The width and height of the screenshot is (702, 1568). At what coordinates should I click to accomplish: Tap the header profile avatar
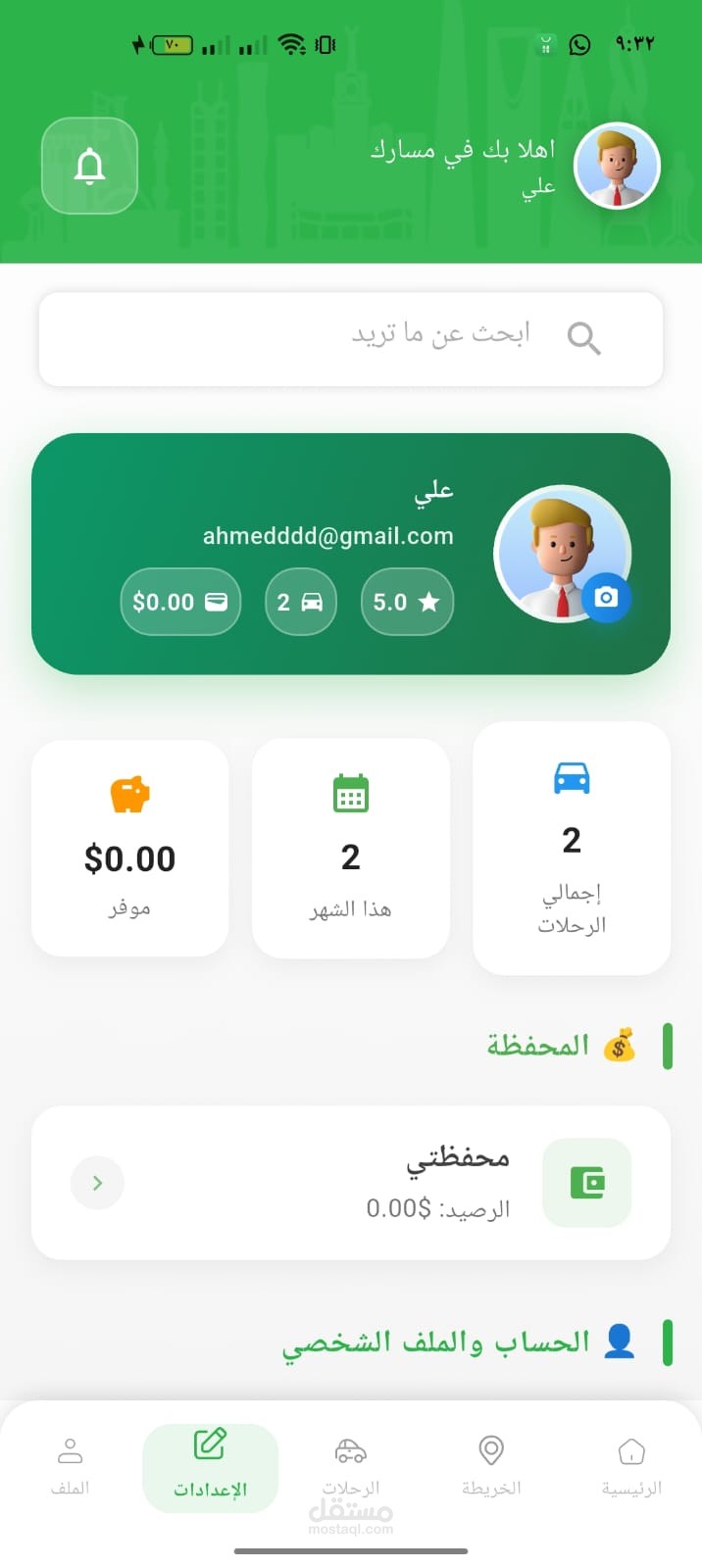[x=617, y=167]
